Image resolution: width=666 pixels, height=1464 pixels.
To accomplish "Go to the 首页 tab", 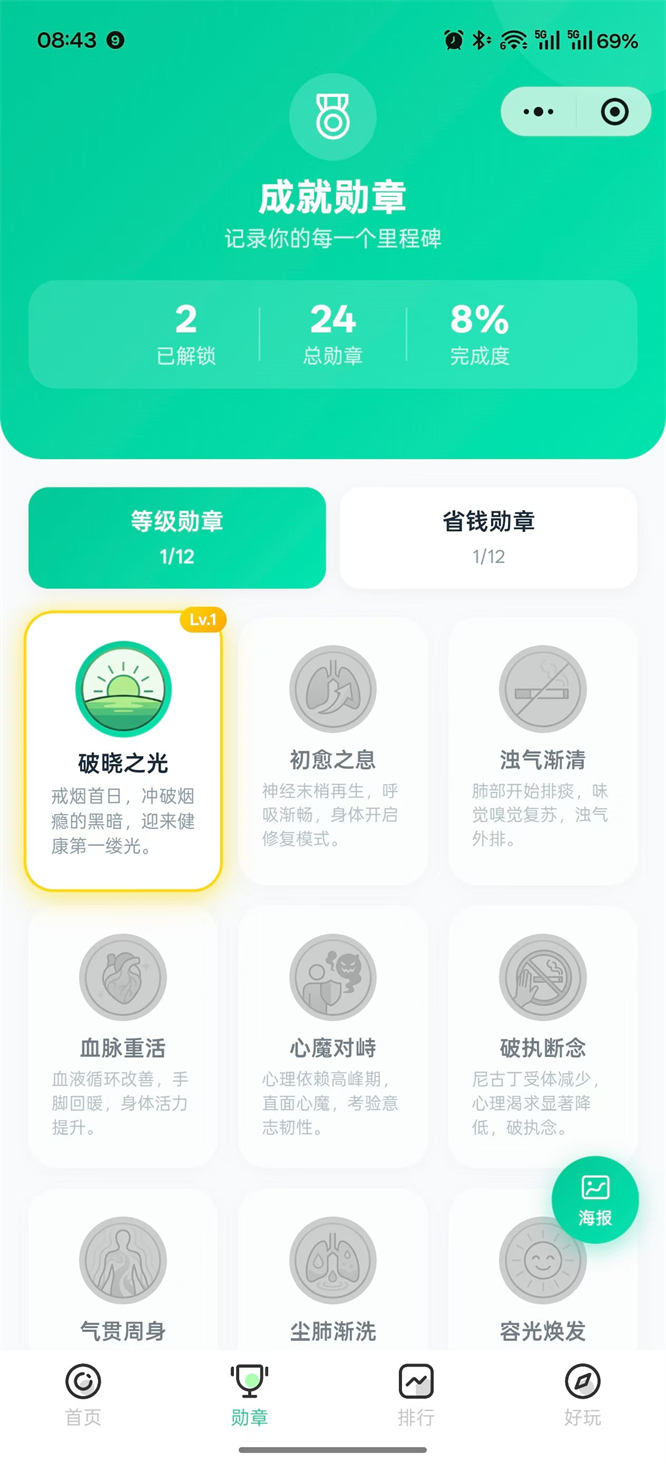I will (x=83, y=1395).
